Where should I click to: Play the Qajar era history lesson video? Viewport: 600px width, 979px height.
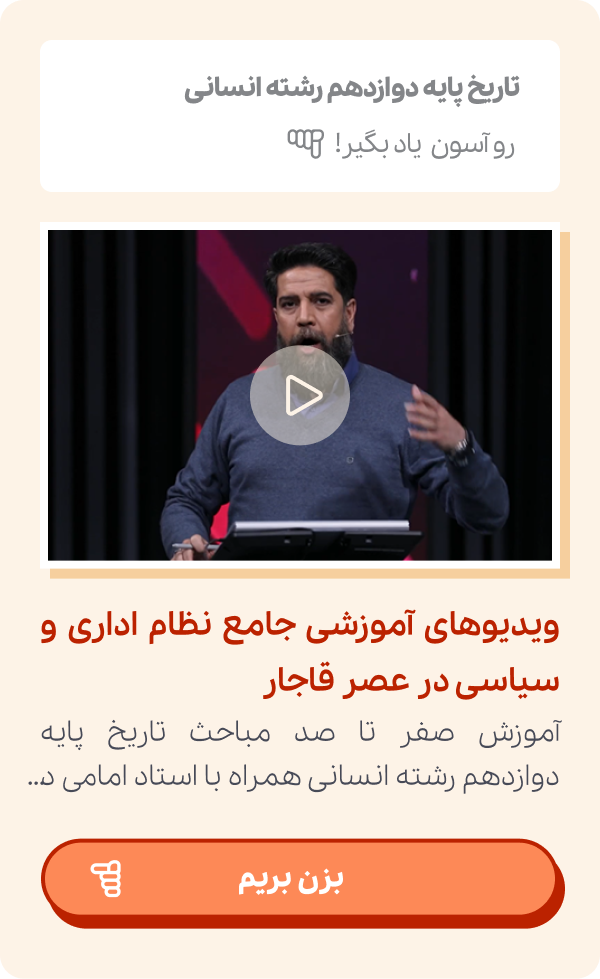299,396
